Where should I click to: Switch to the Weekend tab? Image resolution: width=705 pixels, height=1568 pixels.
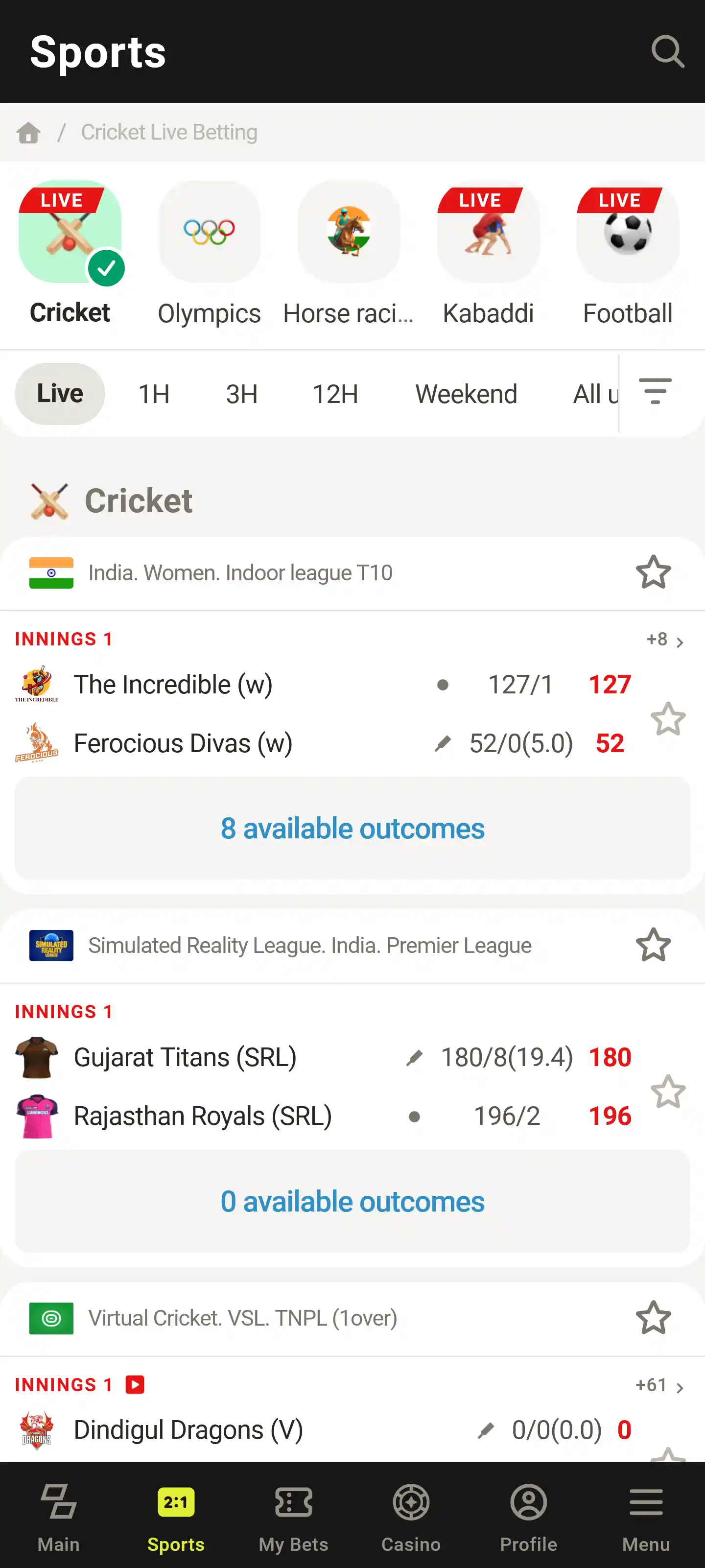coord(466,393)
